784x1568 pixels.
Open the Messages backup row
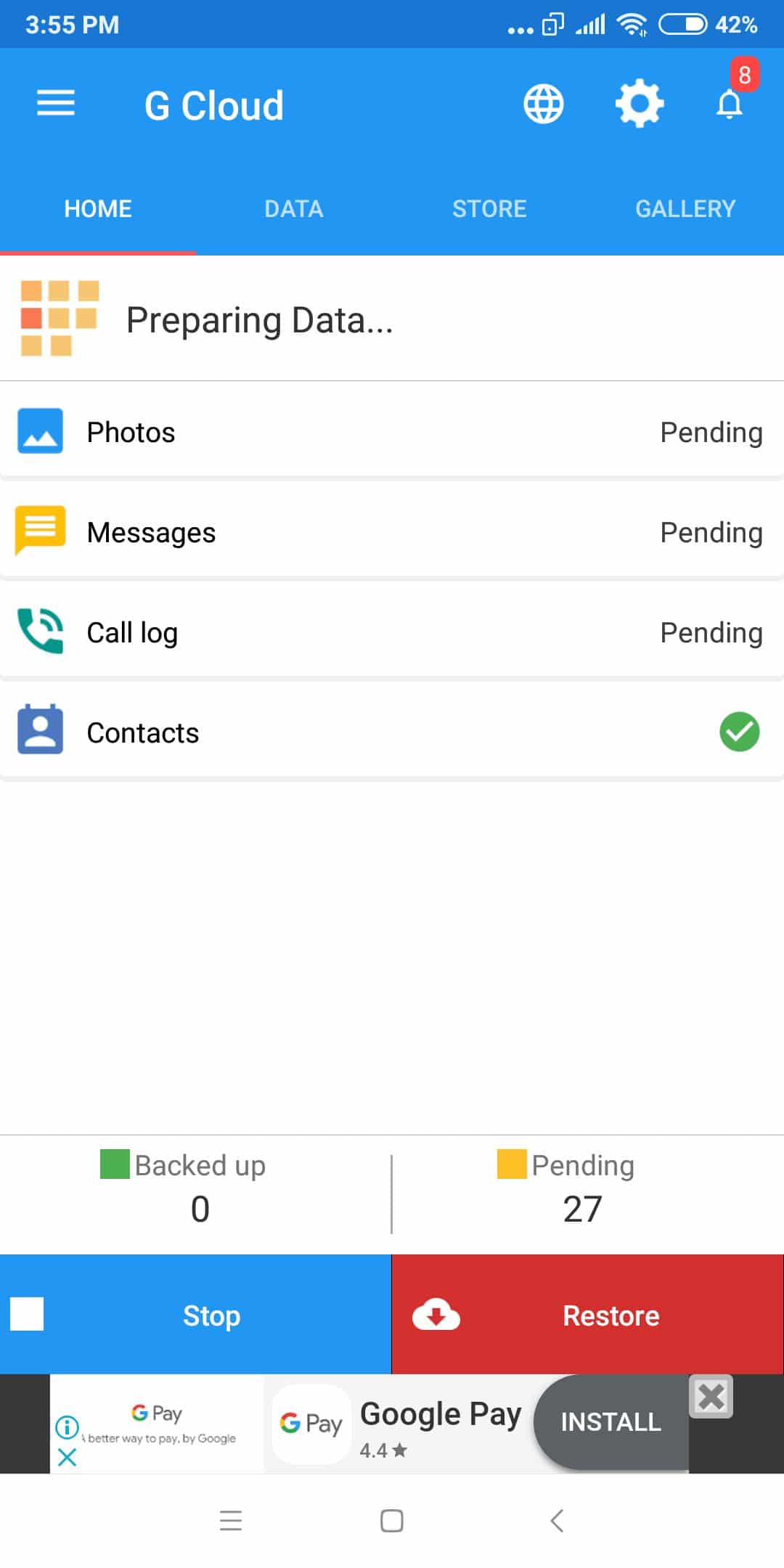392,531
